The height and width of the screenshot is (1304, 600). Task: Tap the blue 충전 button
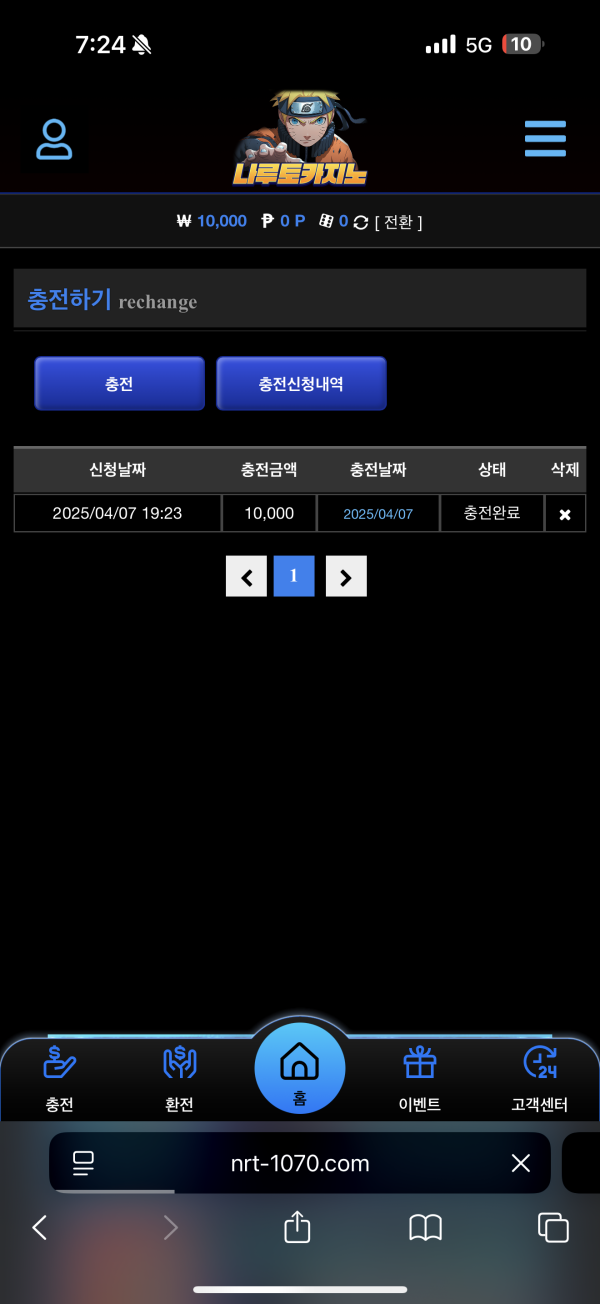click(119, 384)
